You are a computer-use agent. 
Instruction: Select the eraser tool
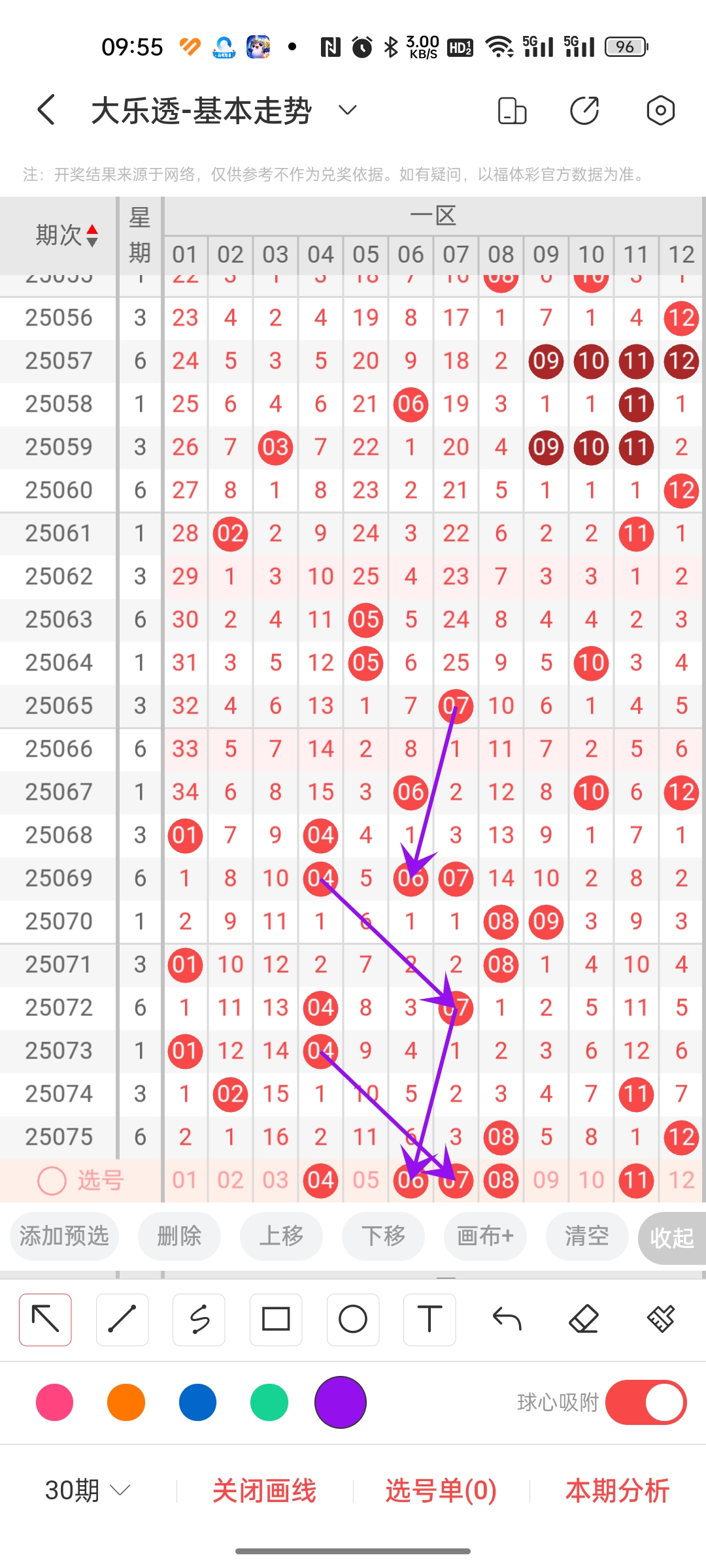584,1319
